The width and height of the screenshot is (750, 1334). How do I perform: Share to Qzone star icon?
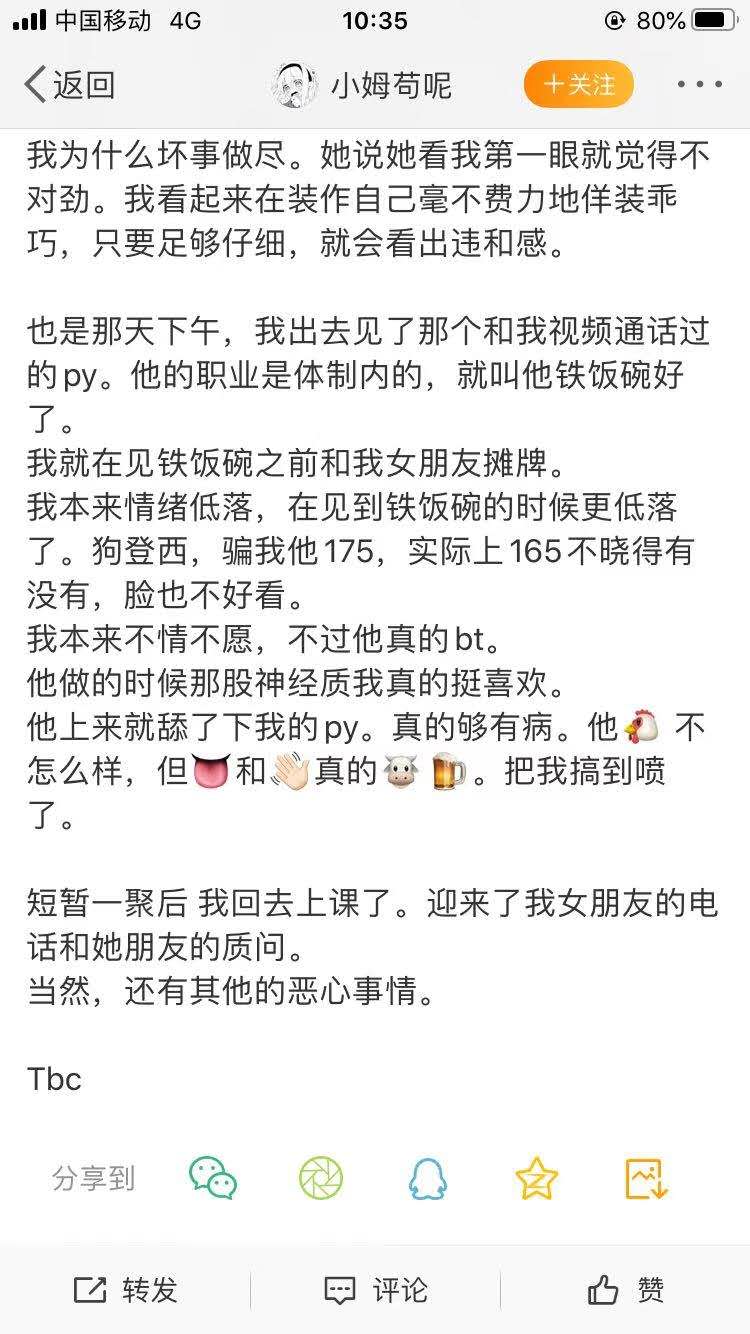point(536,1178)
